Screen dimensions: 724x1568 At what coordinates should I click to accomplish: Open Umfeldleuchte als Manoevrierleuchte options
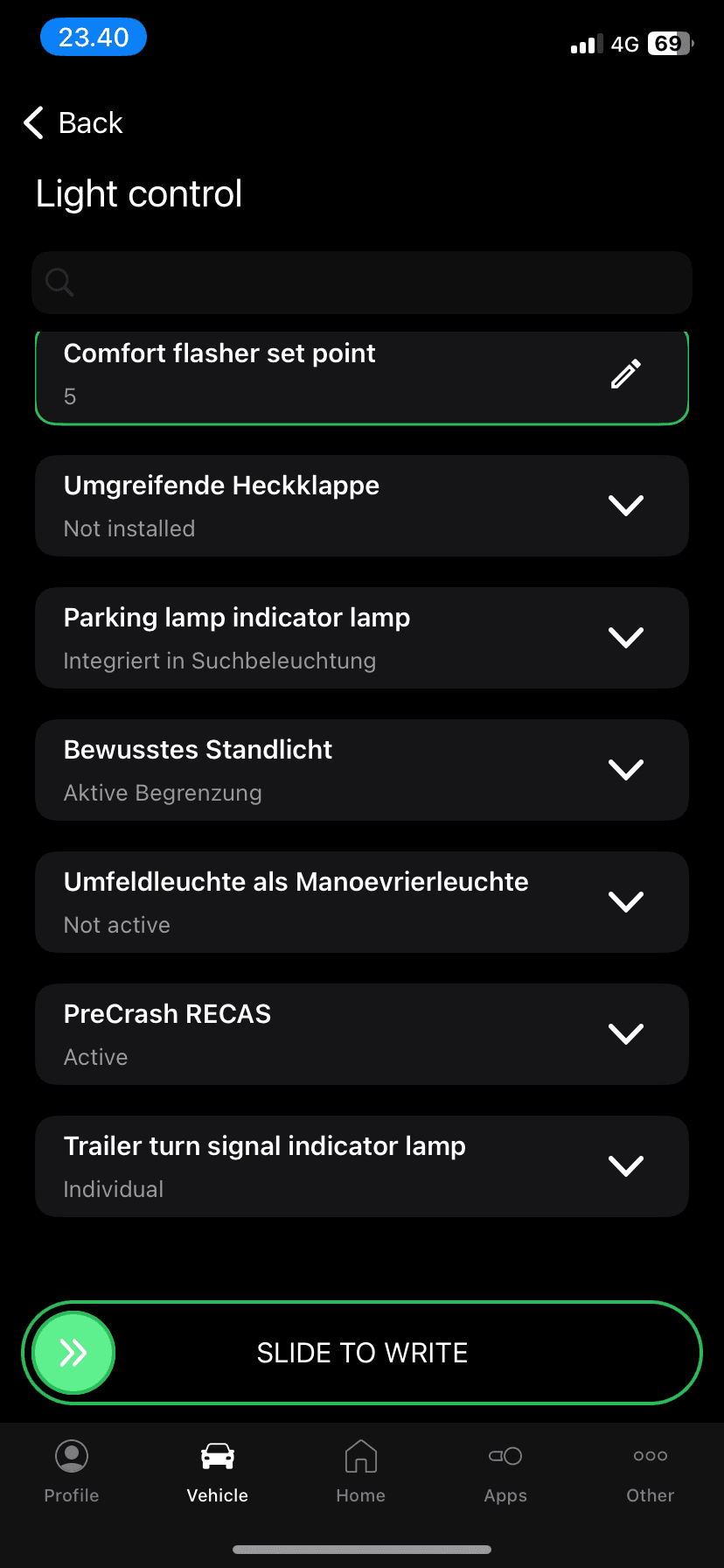[x=626, y=902]
